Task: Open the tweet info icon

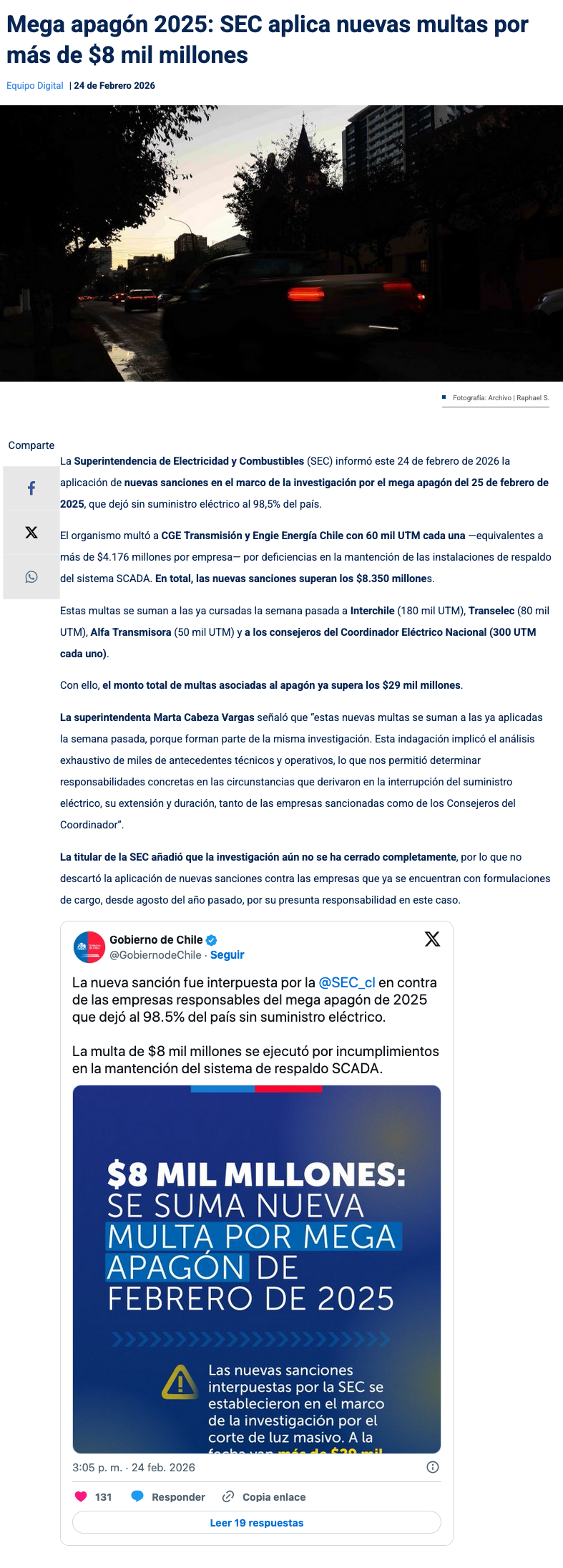Action: [433, 1467]
